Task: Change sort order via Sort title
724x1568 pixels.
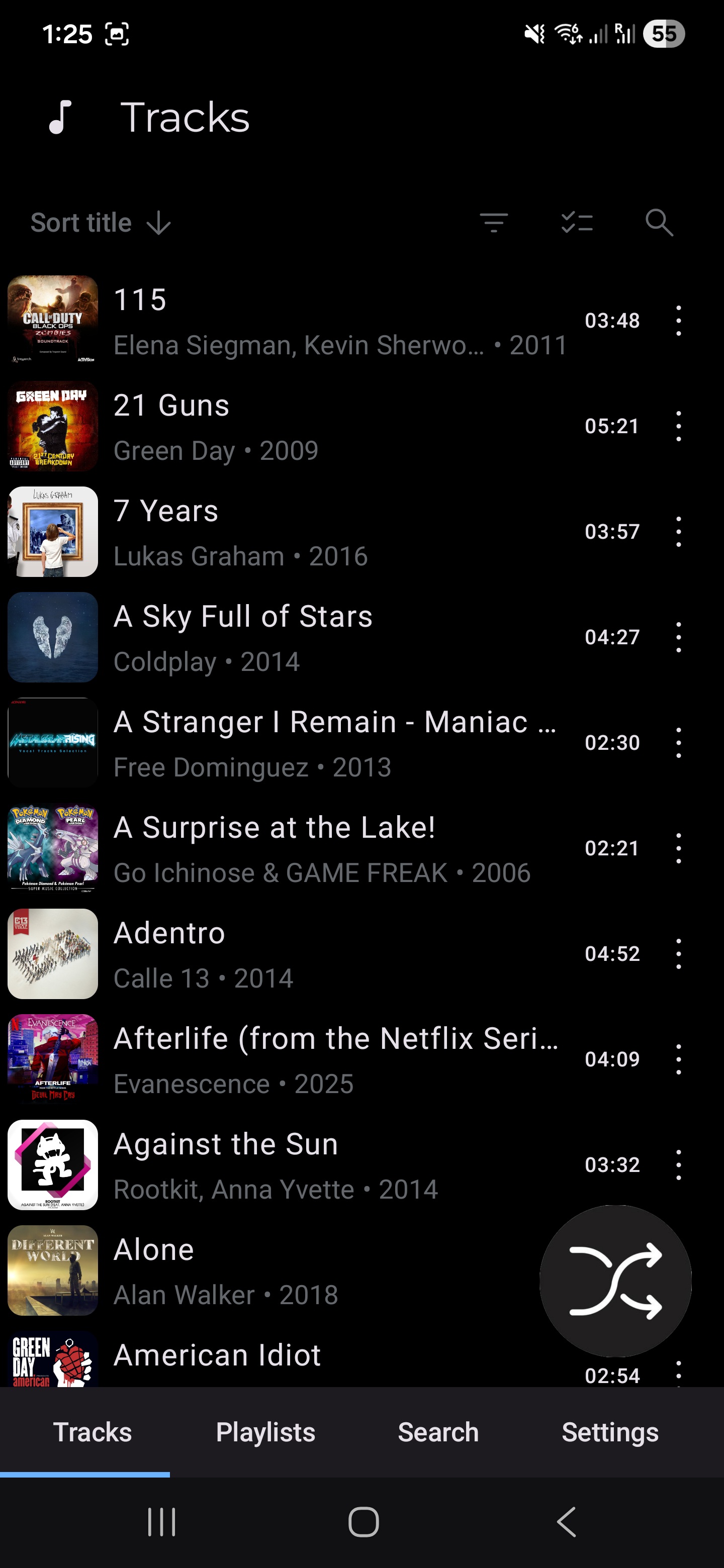Action: [x=101, y=223]
